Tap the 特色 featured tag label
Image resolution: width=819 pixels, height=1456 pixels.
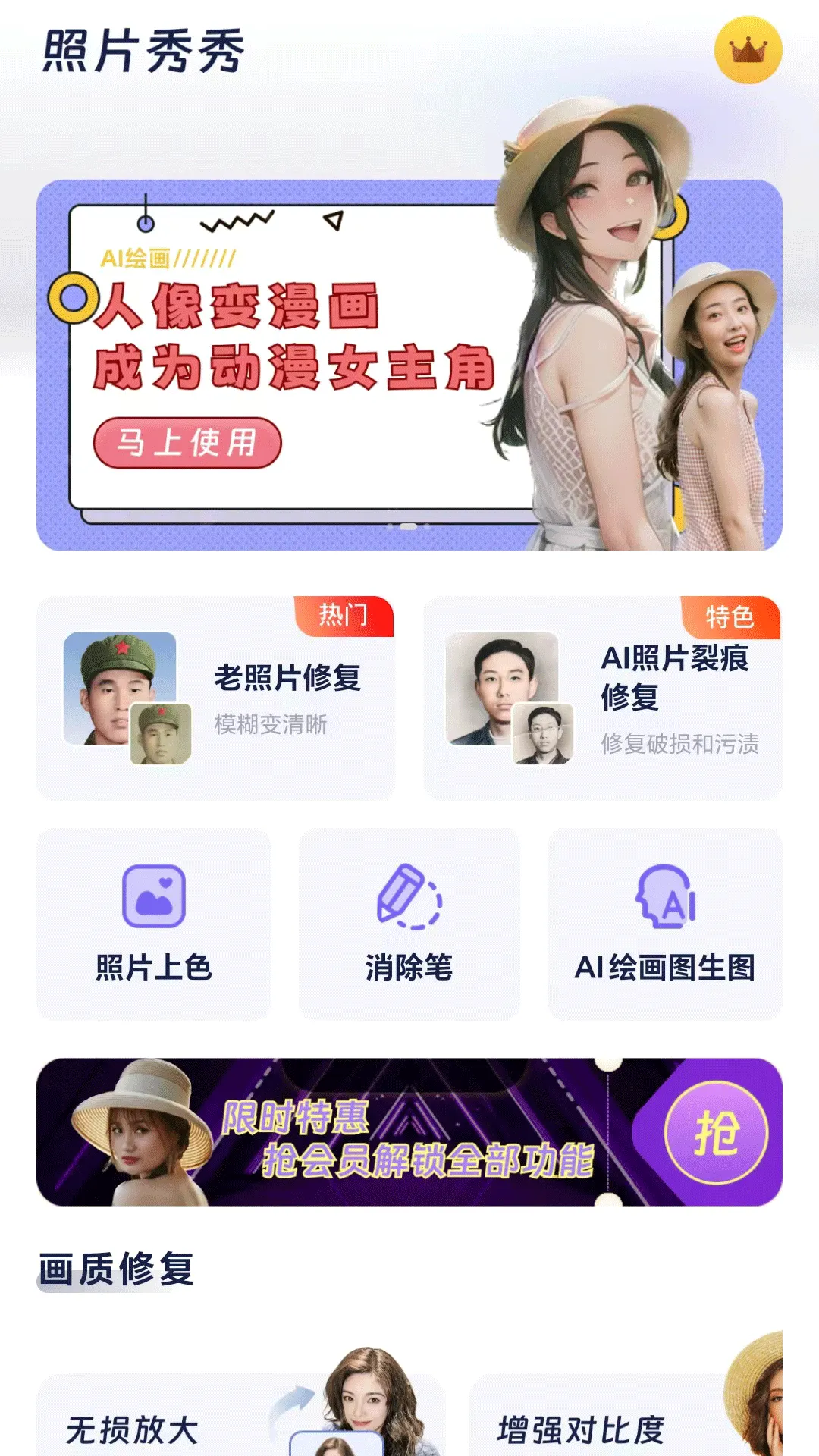tap(730, 617)
